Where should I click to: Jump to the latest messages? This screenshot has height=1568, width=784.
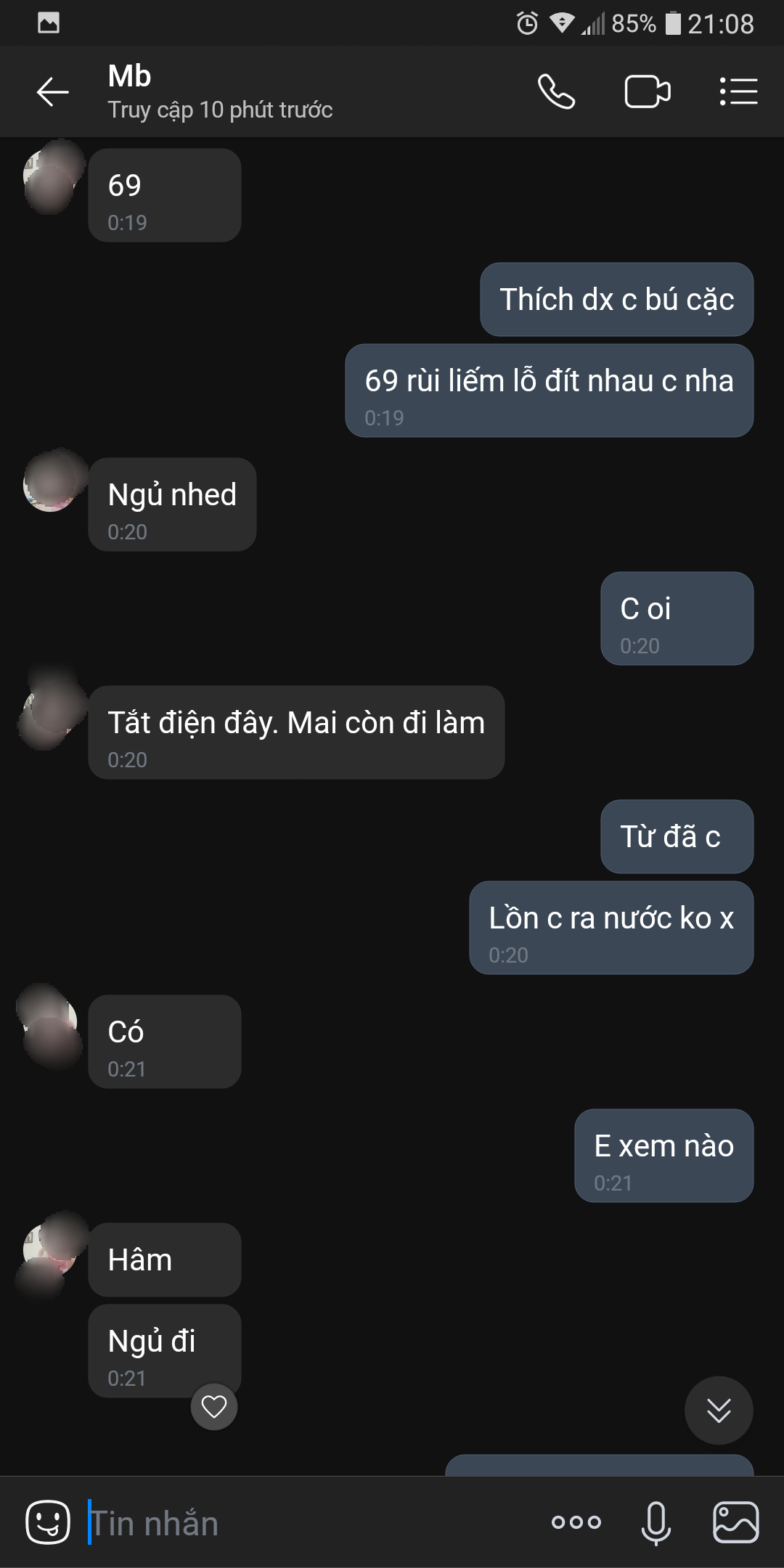pyautogui.click(x=719, y=1410)
